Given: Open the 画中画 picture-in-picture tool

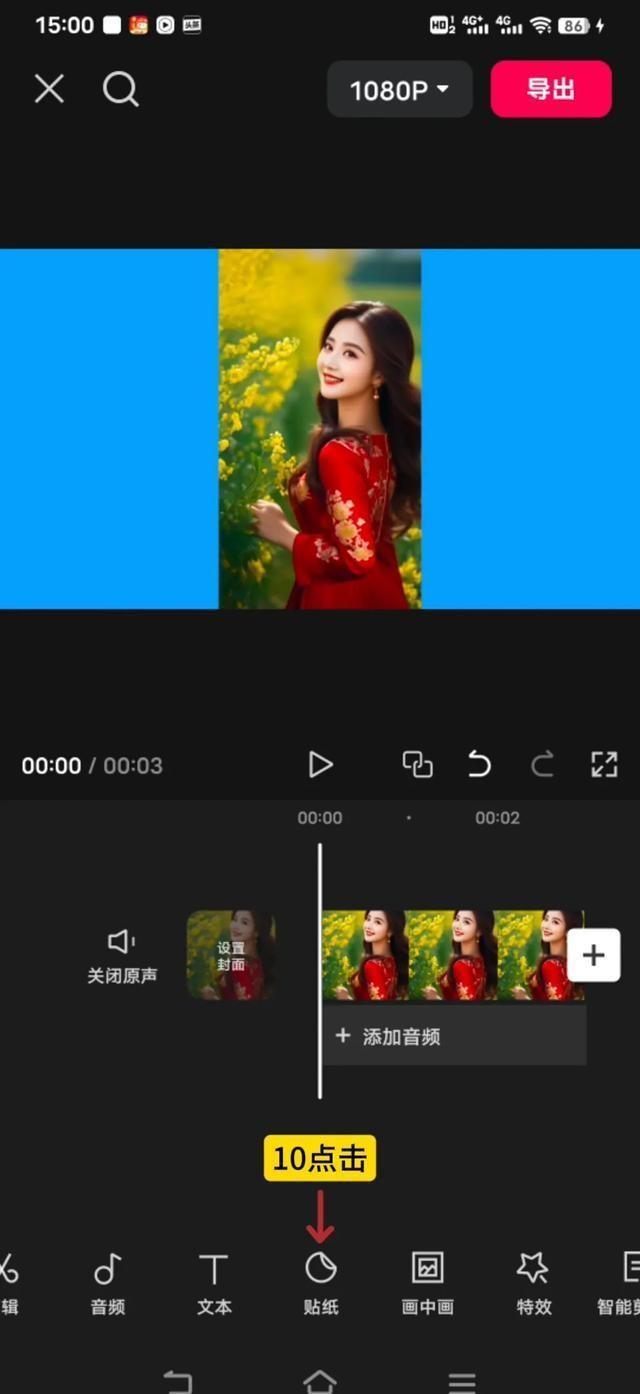Looking at the screenshot, I should [428, 1282].
